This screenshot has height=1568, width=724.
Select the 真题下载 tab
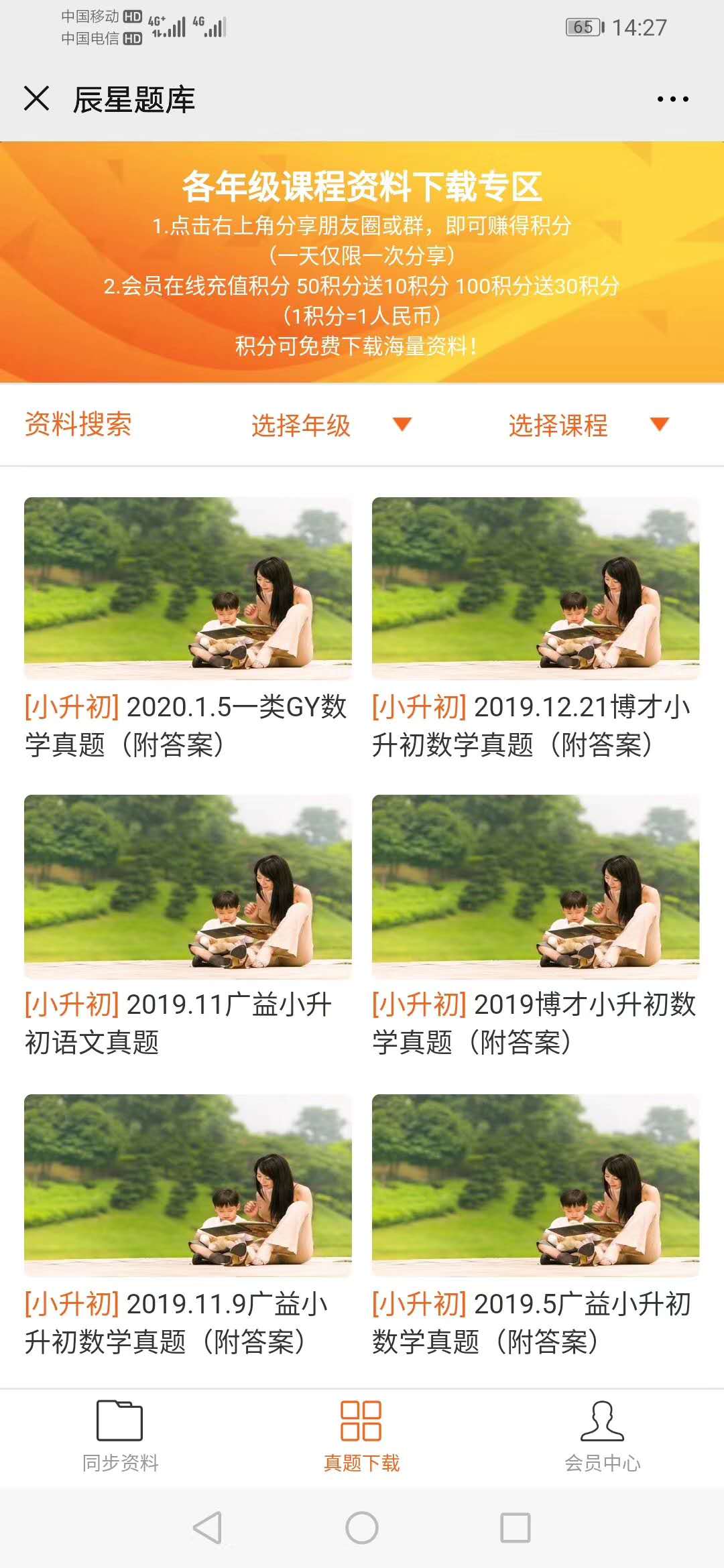pyautogui.click(x=361, y=1435)
